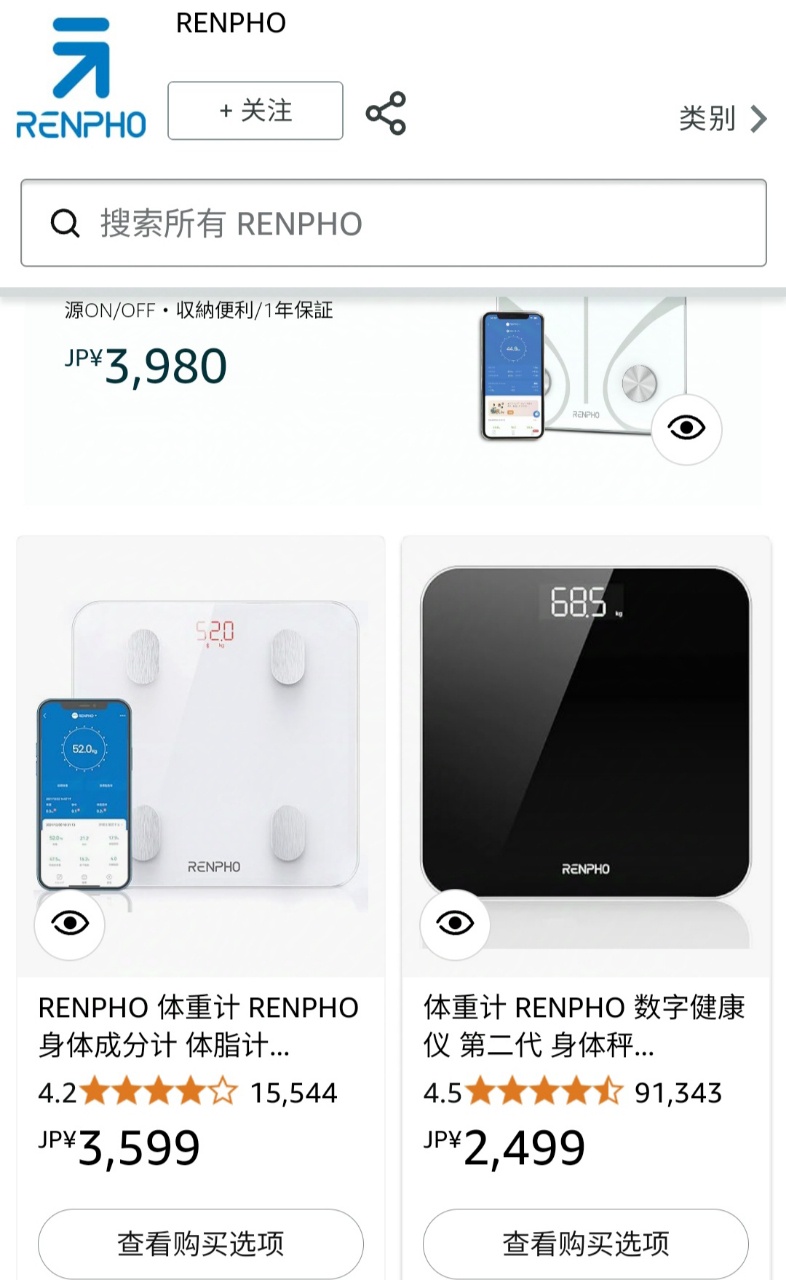Image resolution: width=786 pixels, height=1280 pixels.
Task: Quick view the white body composition scale
Action: click(70, 924)
